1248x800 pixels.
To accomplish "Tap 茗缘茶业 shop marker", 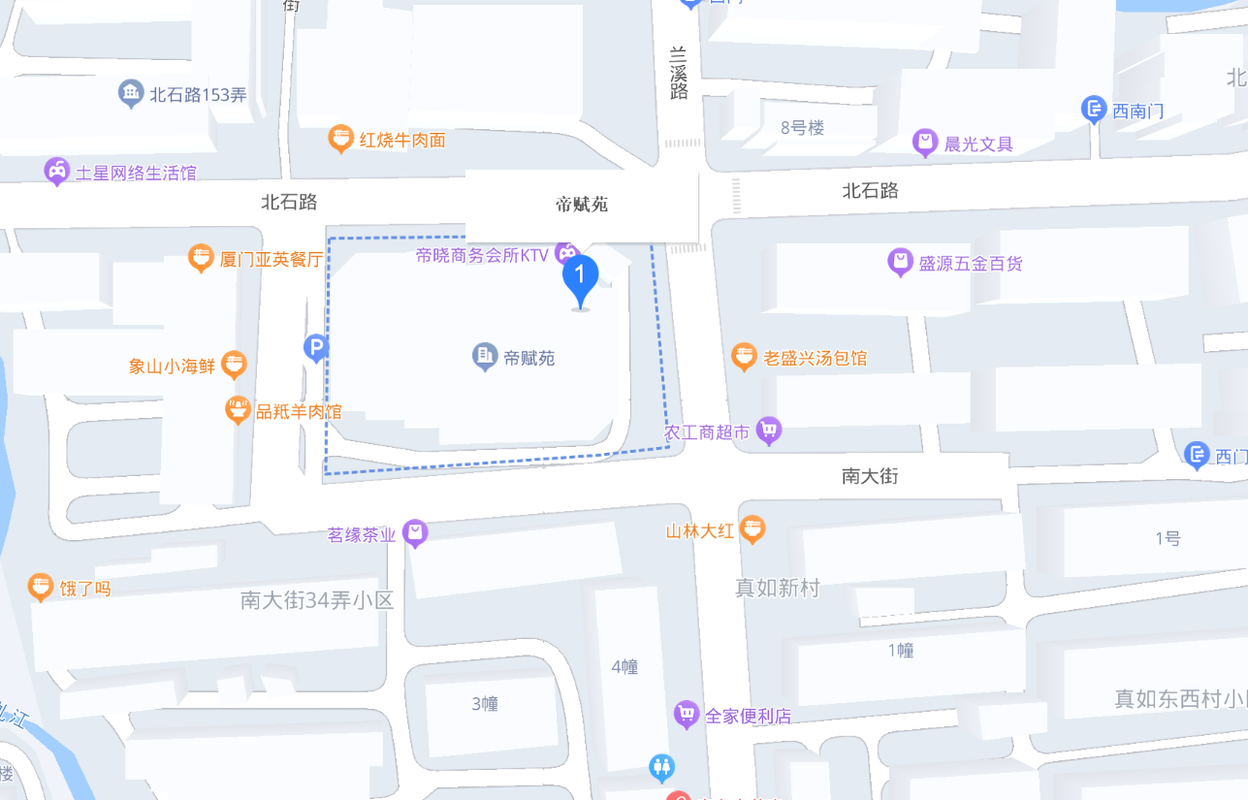I will click(x=415, y=534).
